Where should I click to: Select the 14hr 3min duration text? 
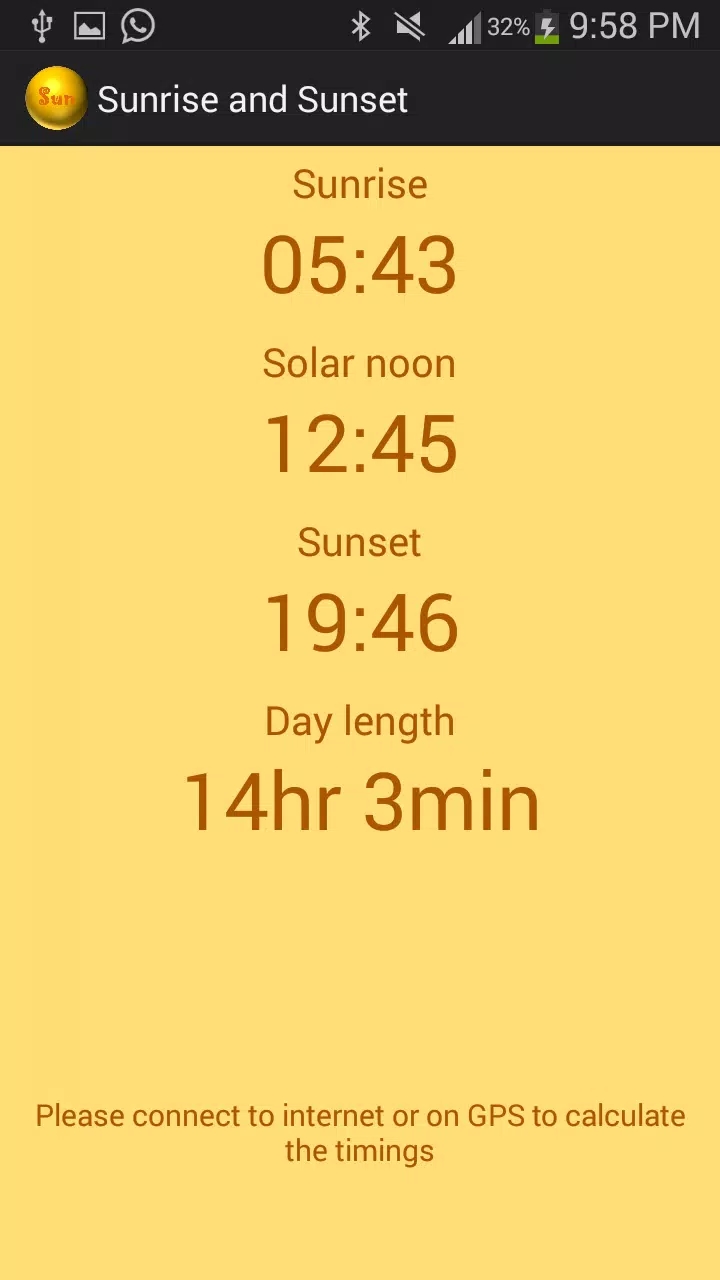click(x=360, y=798)
